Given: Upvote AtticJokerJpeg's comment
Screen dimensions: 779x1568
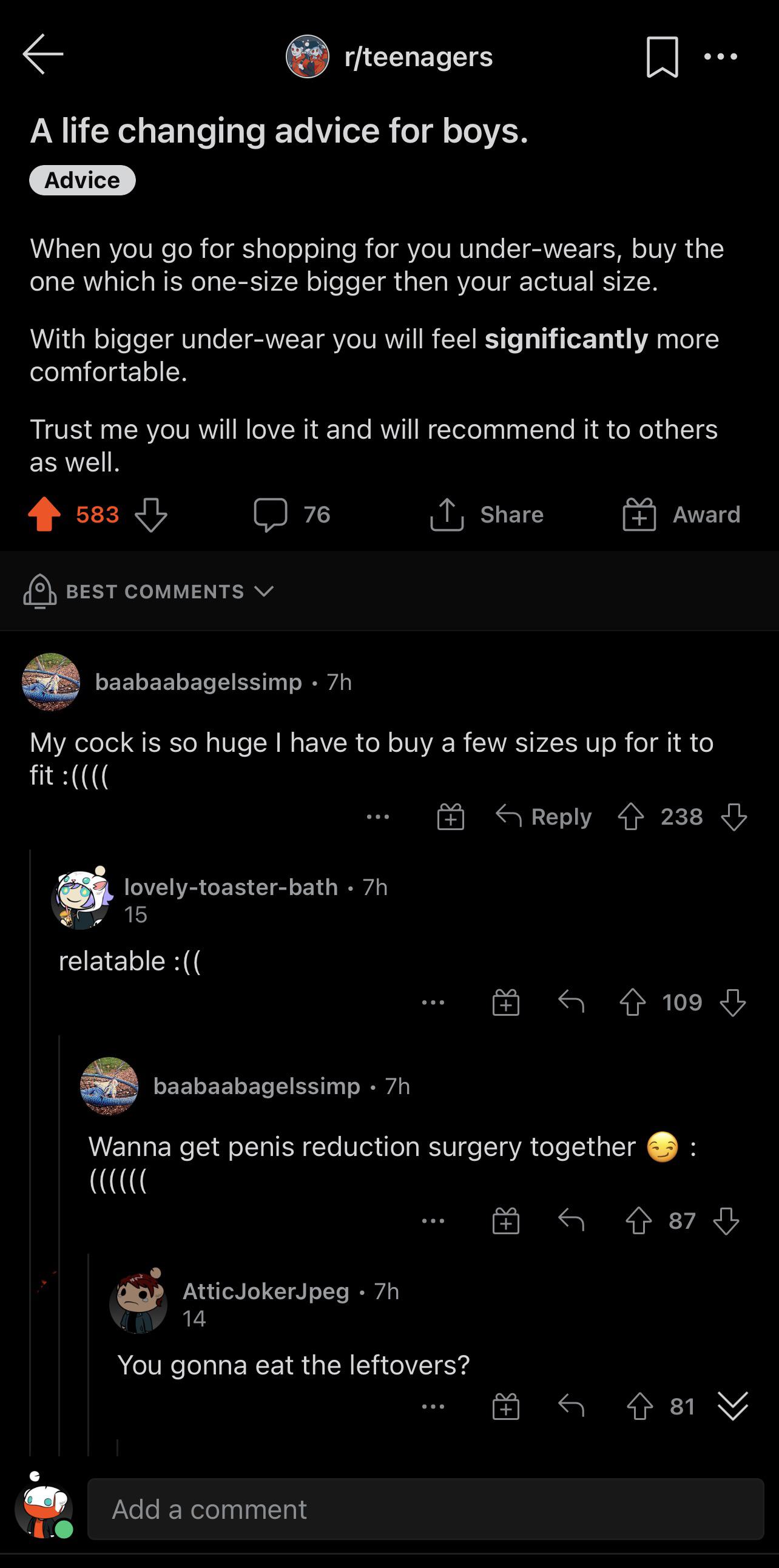Looking at the screenshot, I should coord(639,1407).
